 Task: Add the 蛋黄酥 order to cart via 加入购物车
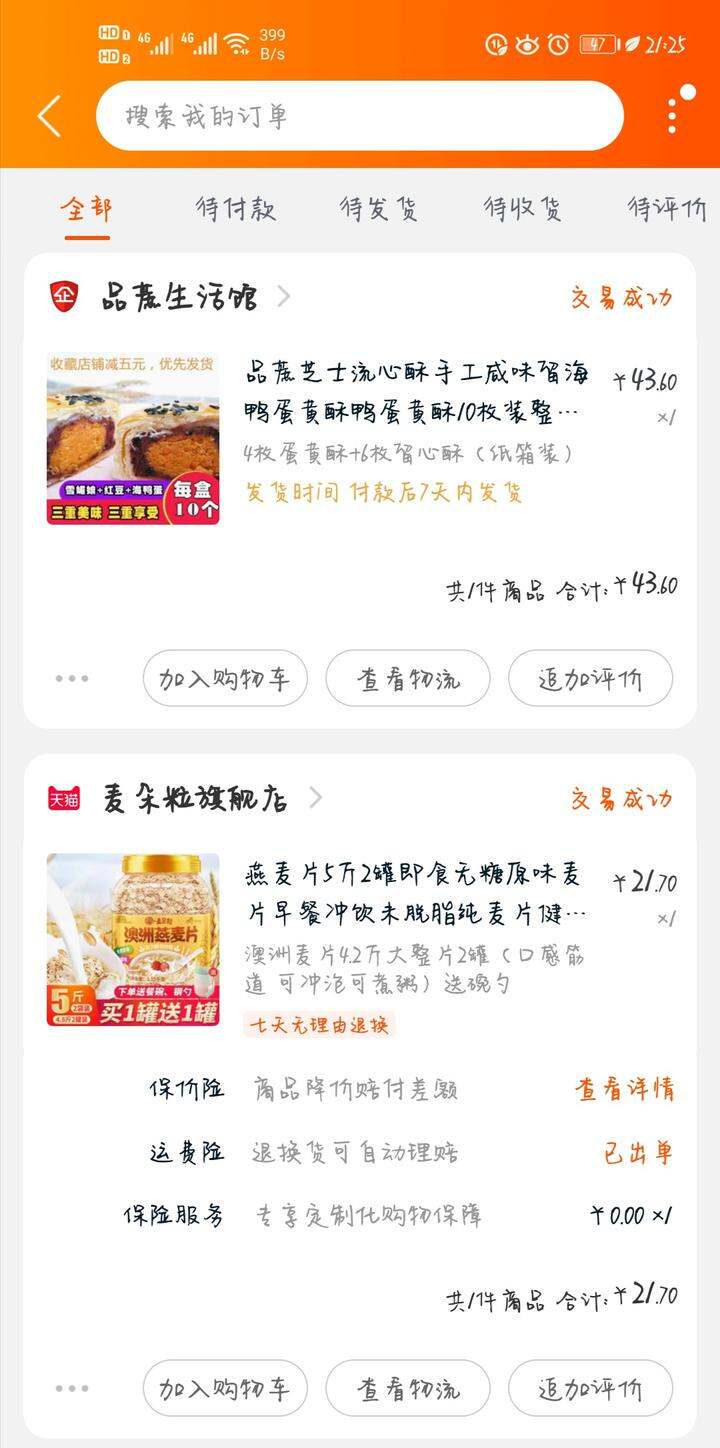click(x=225, y=678)
